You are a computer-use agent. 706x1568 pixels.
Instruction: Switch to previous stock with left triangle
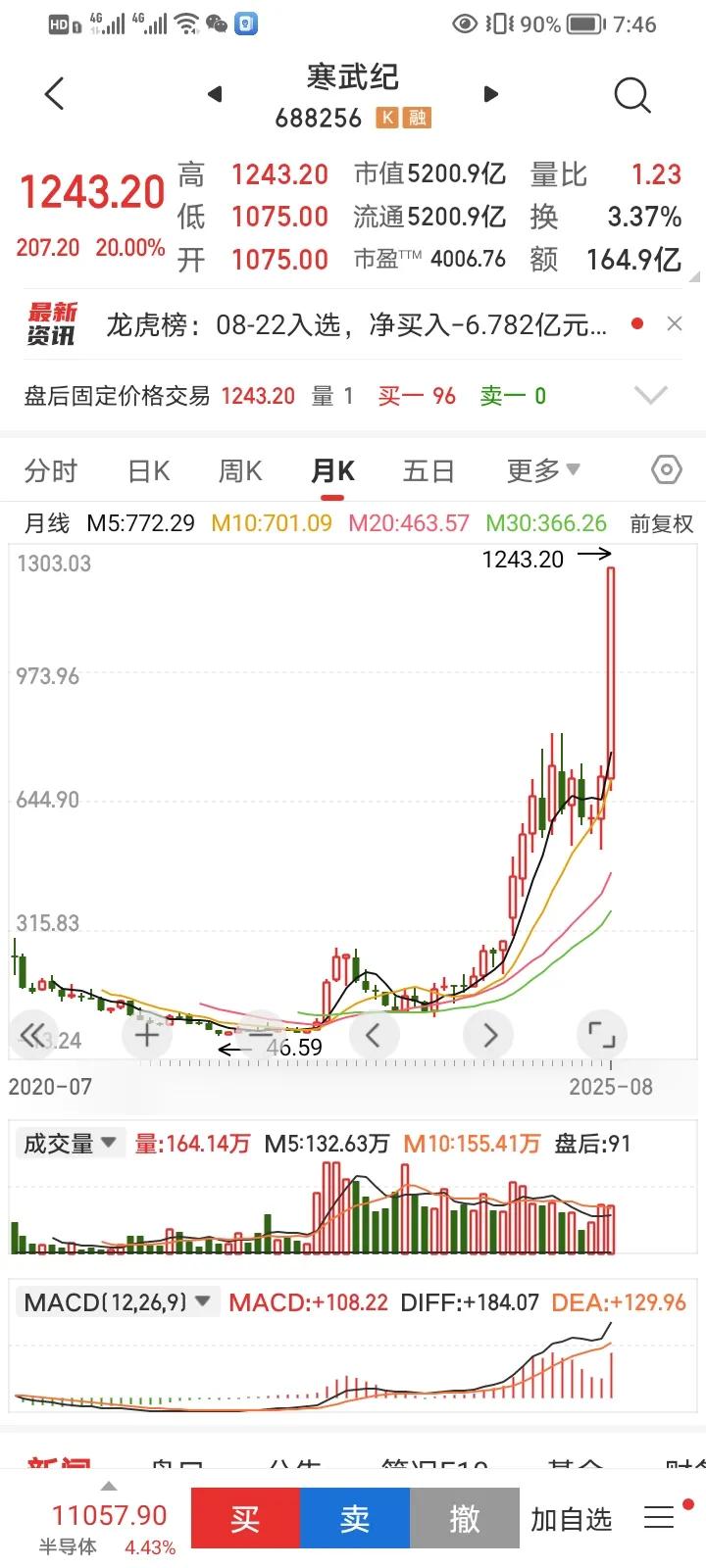[x=215, y=95]
